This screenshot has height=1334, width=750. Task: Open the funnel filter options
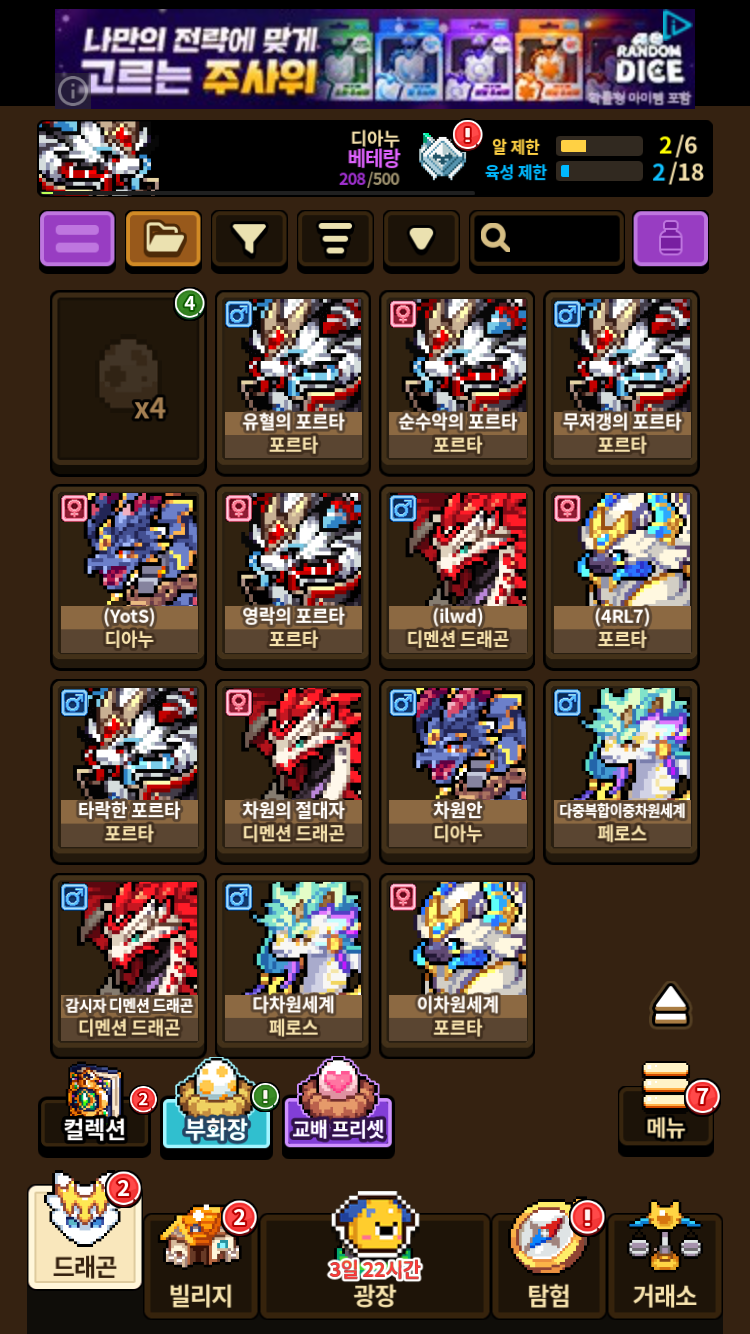tap(249, 238)
